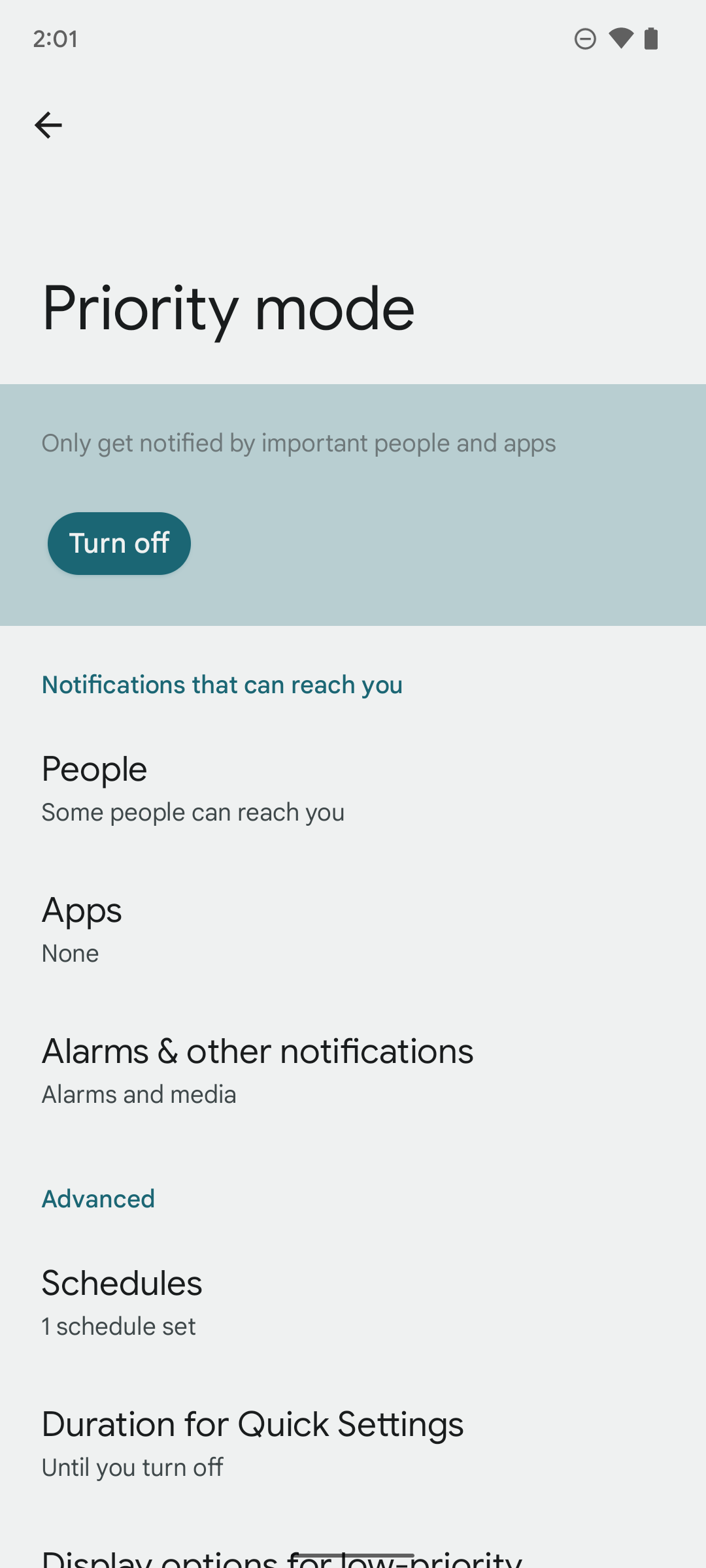Tap the Advanced section header
The image size is (706, 1568).
coord(98,1198)
